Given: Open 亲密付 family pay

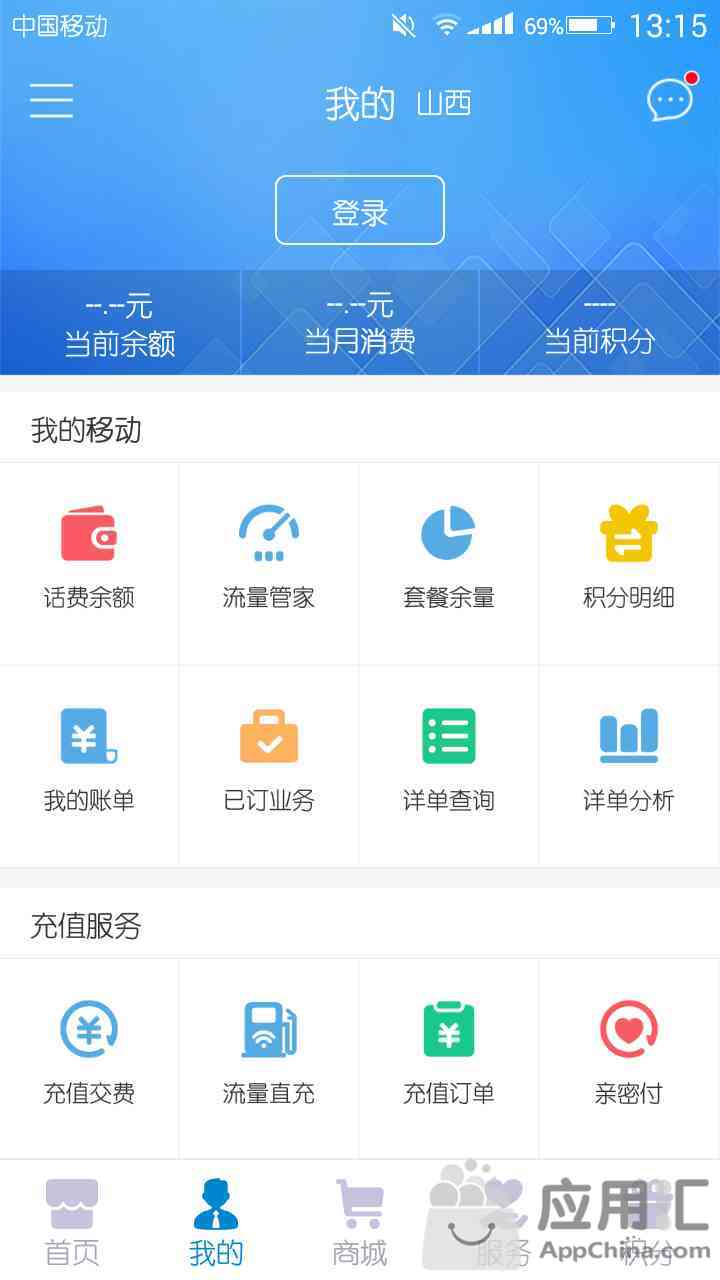Looking at the screenshot, I should click(629, 1055).
